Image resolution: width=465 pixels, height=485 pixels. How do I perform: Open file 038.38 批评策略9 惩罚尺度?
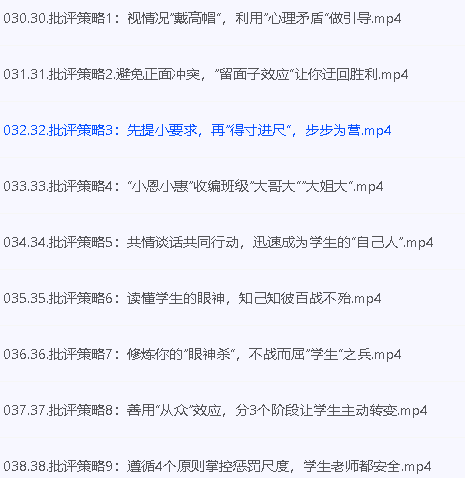[217, 466]
